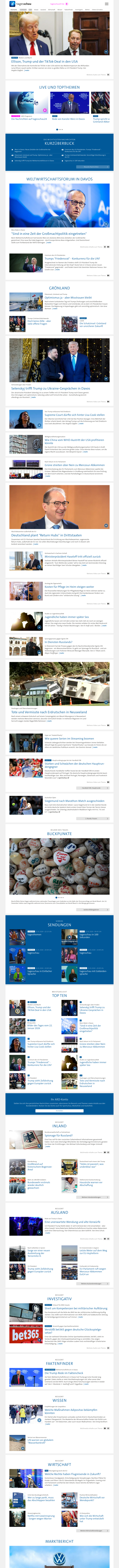119x1568 pixels.
Task: Open the Neuseeland Erdrutsche article
Action: click(x=49, y=711)
